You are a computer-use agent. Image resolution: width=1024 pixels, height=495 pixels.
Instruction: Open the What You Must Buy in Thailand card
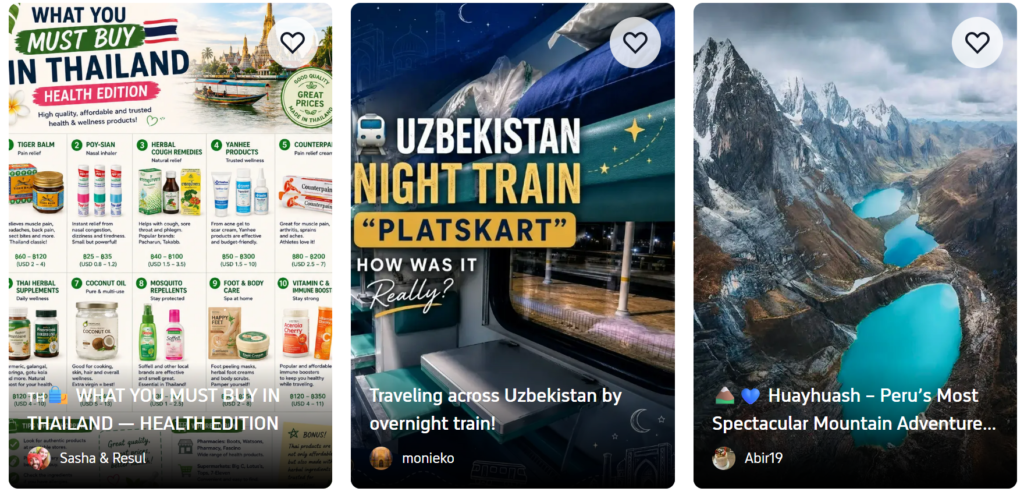pos(170,246)
